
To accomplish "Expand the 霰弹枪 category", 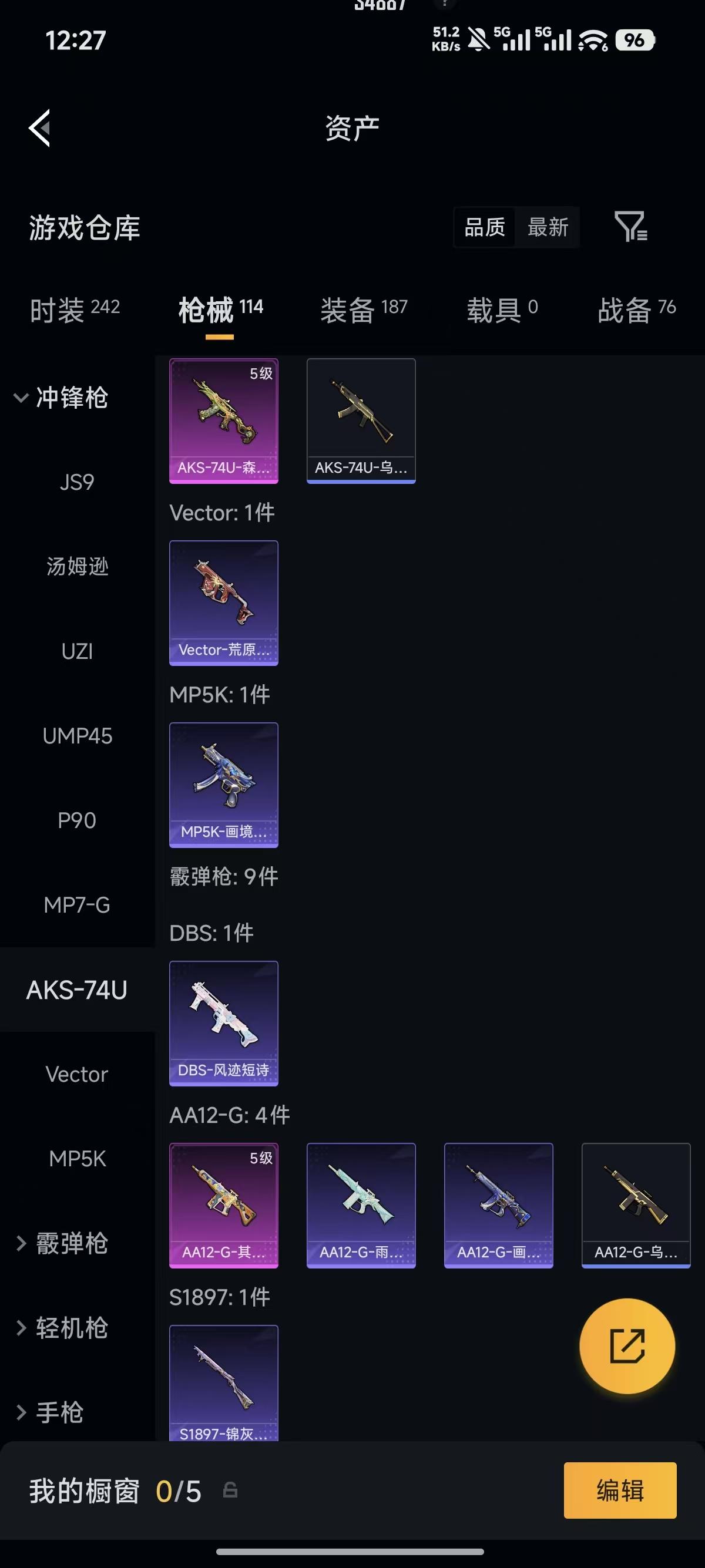I will pyautogui.click(x=61, y=1243).
